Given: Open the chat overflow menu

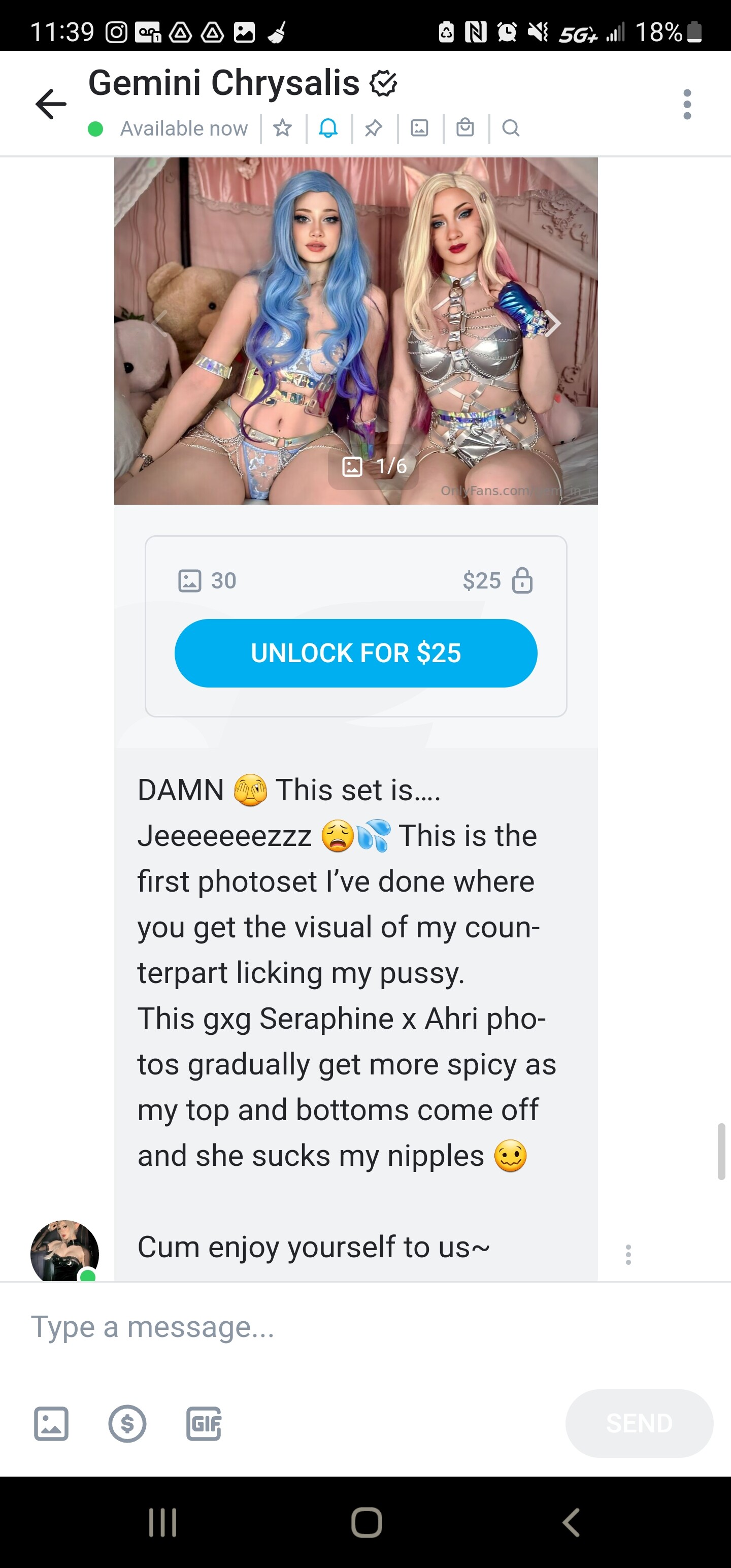Looking at the screenshot, I should pos(687,104).
